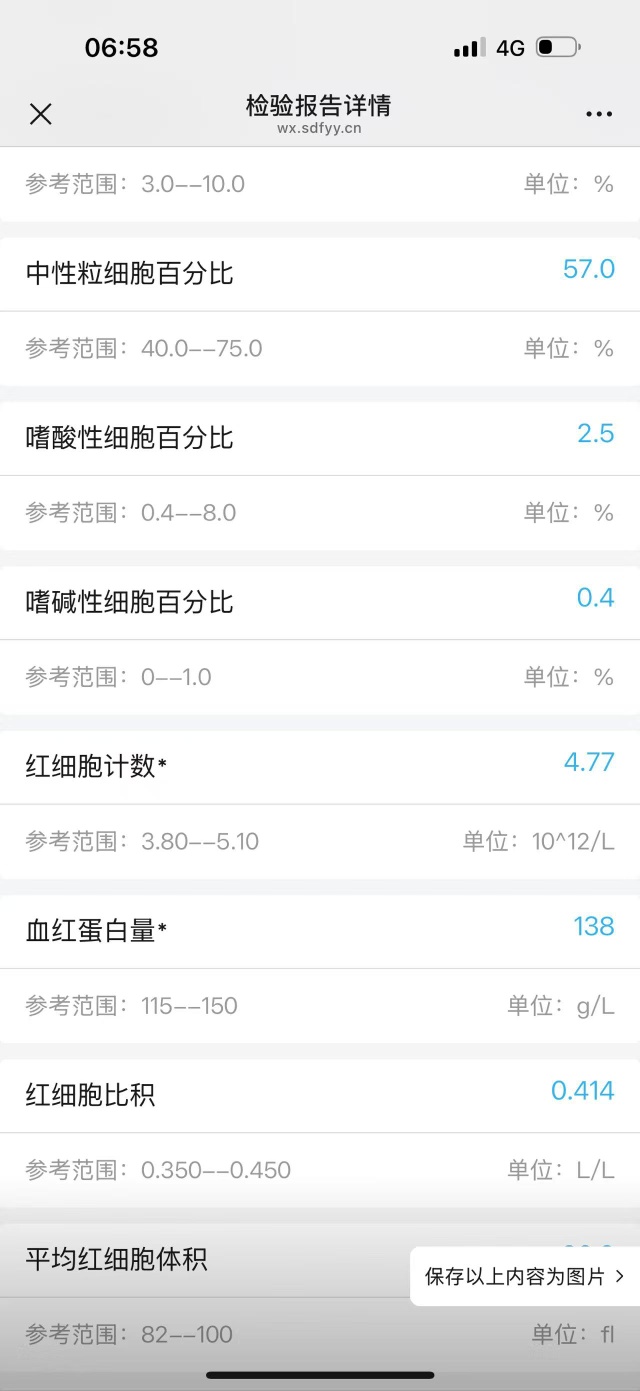Close the lab report detail page
Image resolution: width=640 pixels, height=1391 pixels.
40,114
